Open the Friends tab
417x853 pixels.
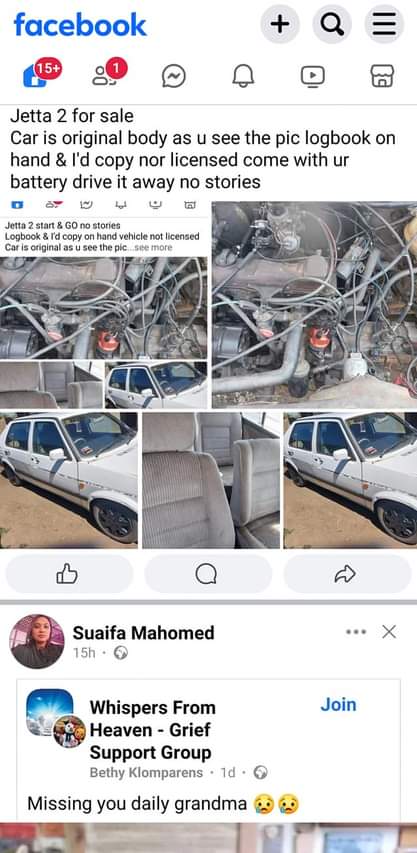pyautogui.click(x=104, y=75)
